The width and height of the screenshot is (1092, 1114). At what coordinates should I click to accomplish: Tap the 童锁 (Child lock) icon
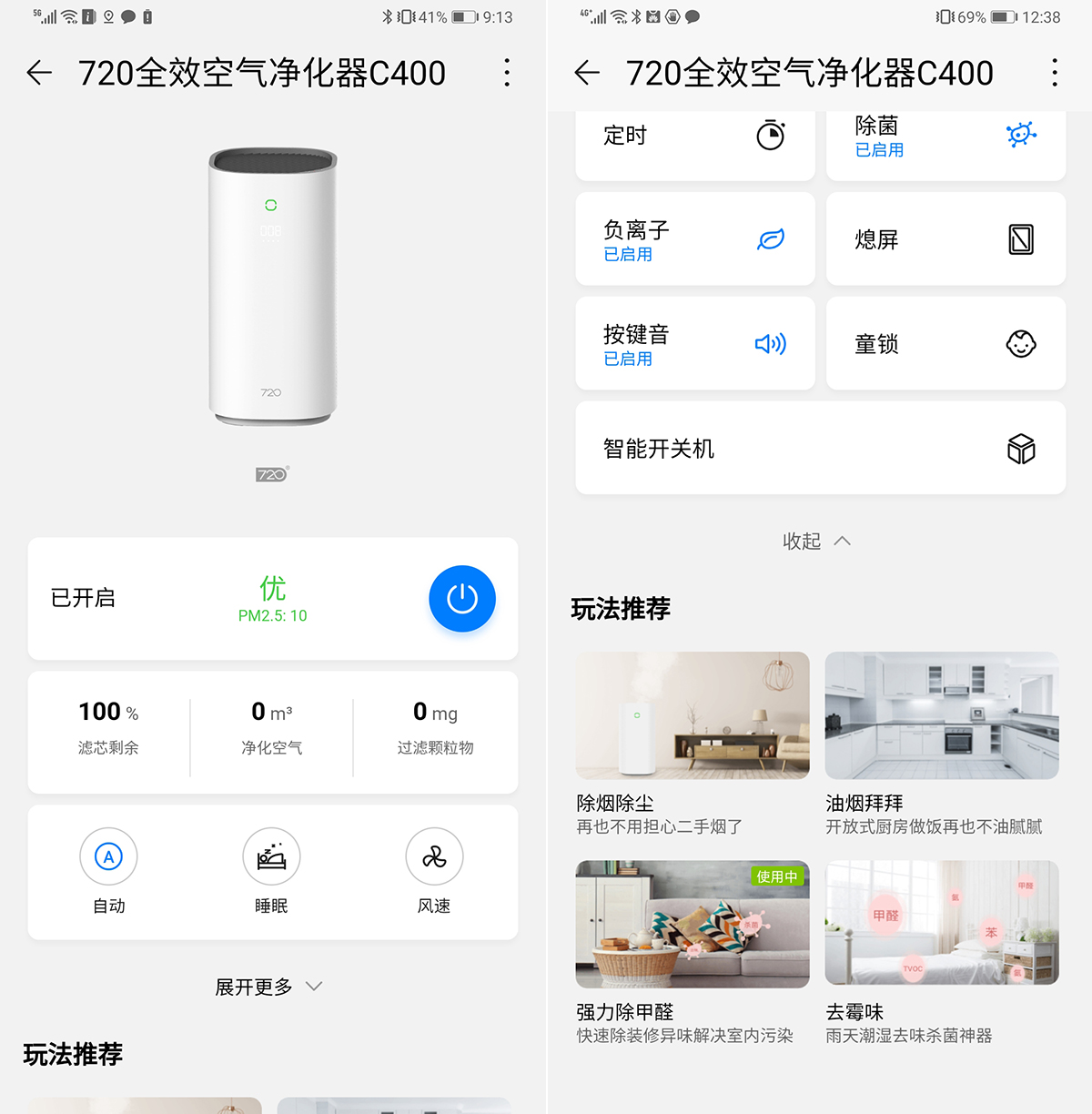[x=1021, y=343]
